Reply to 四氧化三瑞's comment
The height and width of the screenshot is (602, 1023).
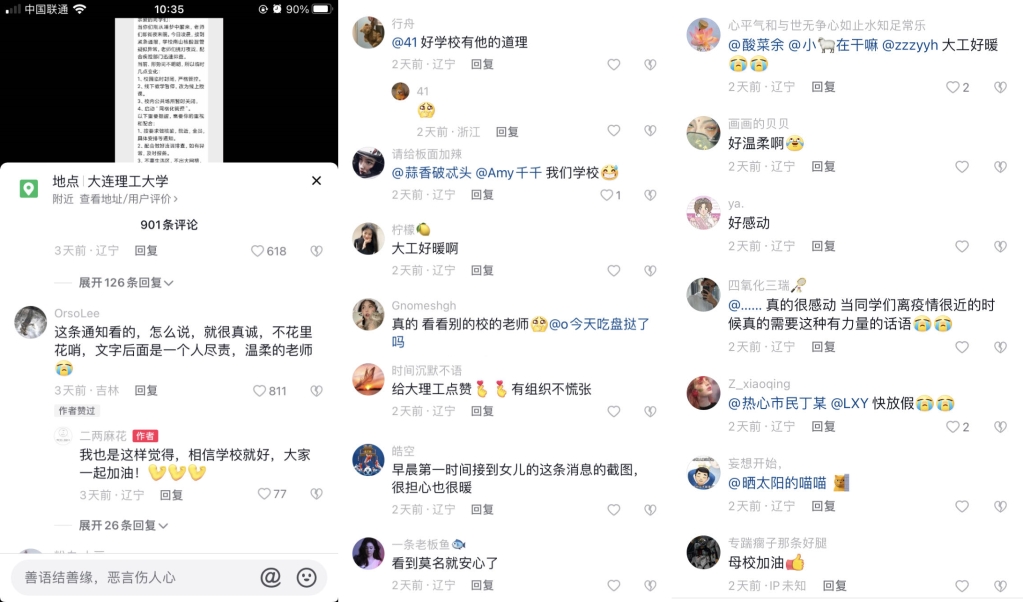tap(823, 347)
